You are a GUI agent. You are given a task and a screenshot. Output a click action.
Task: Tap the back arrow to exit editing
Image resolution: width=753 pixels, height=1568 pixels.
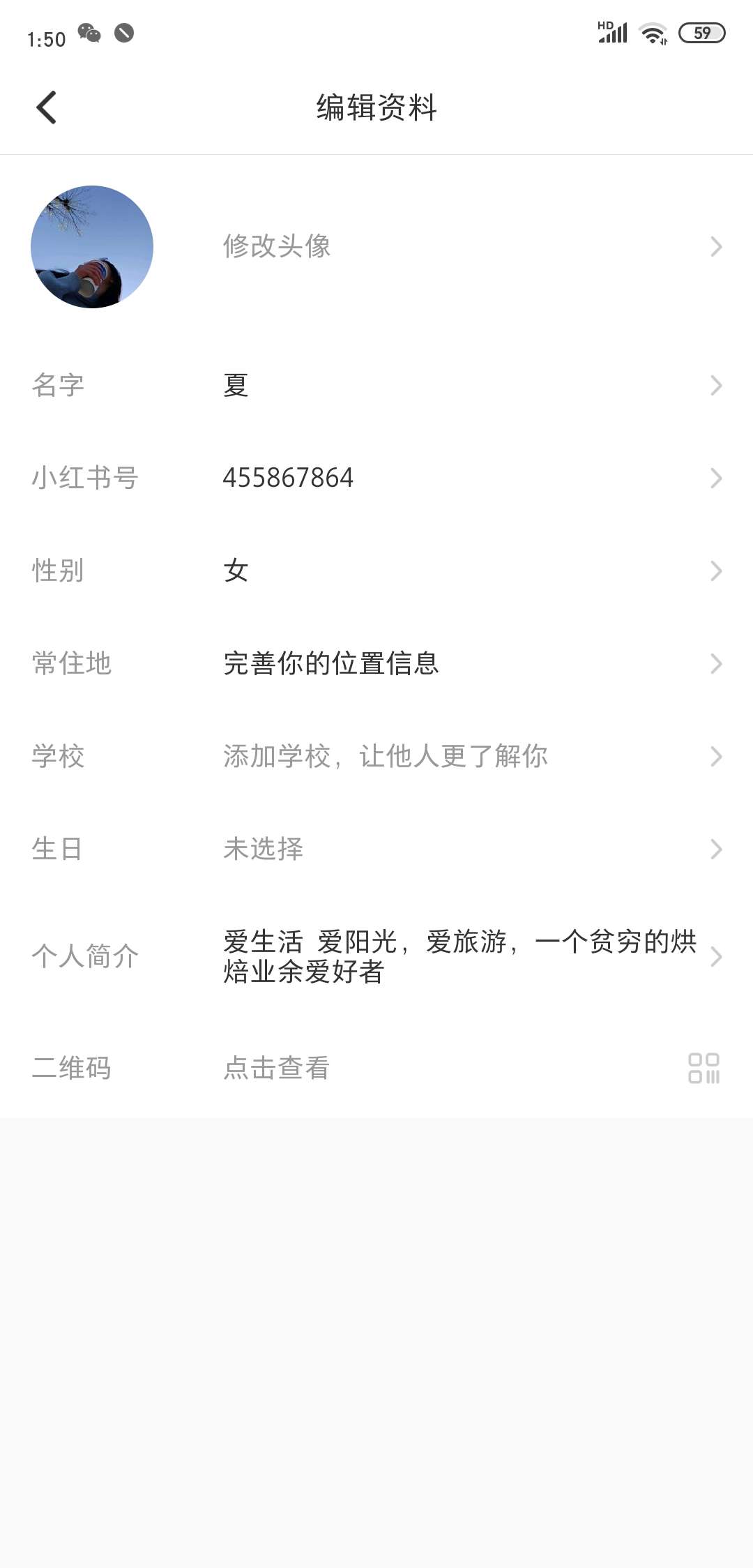(x=46, y=108)
